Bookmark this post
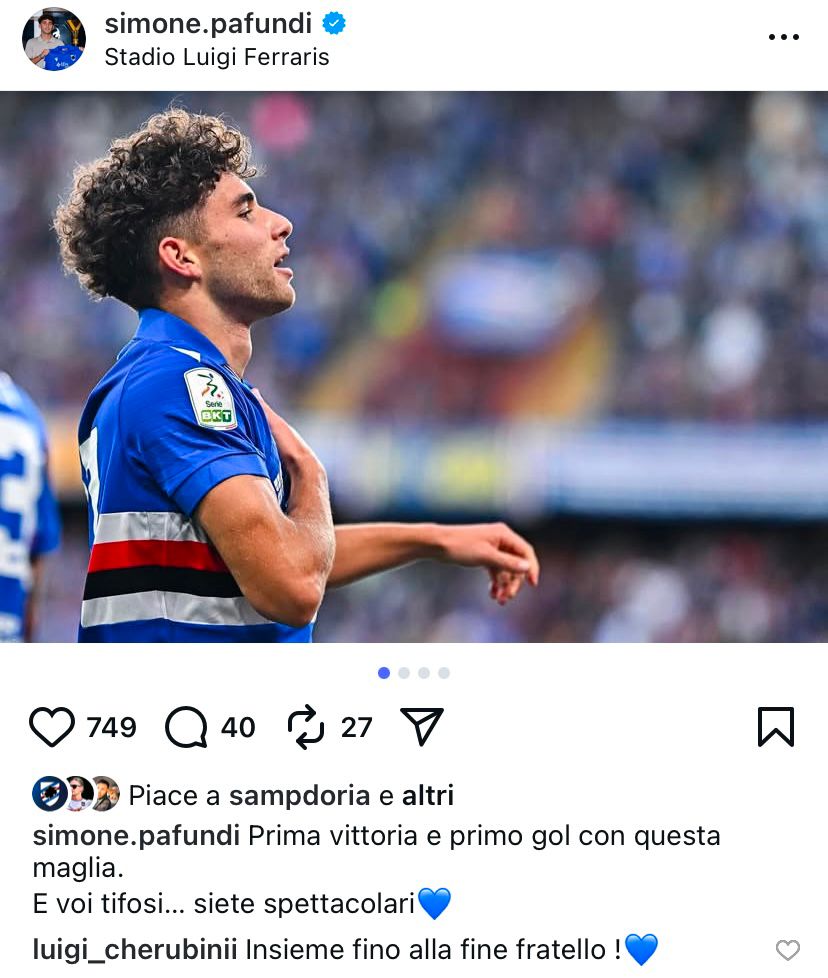 (775, 727)
